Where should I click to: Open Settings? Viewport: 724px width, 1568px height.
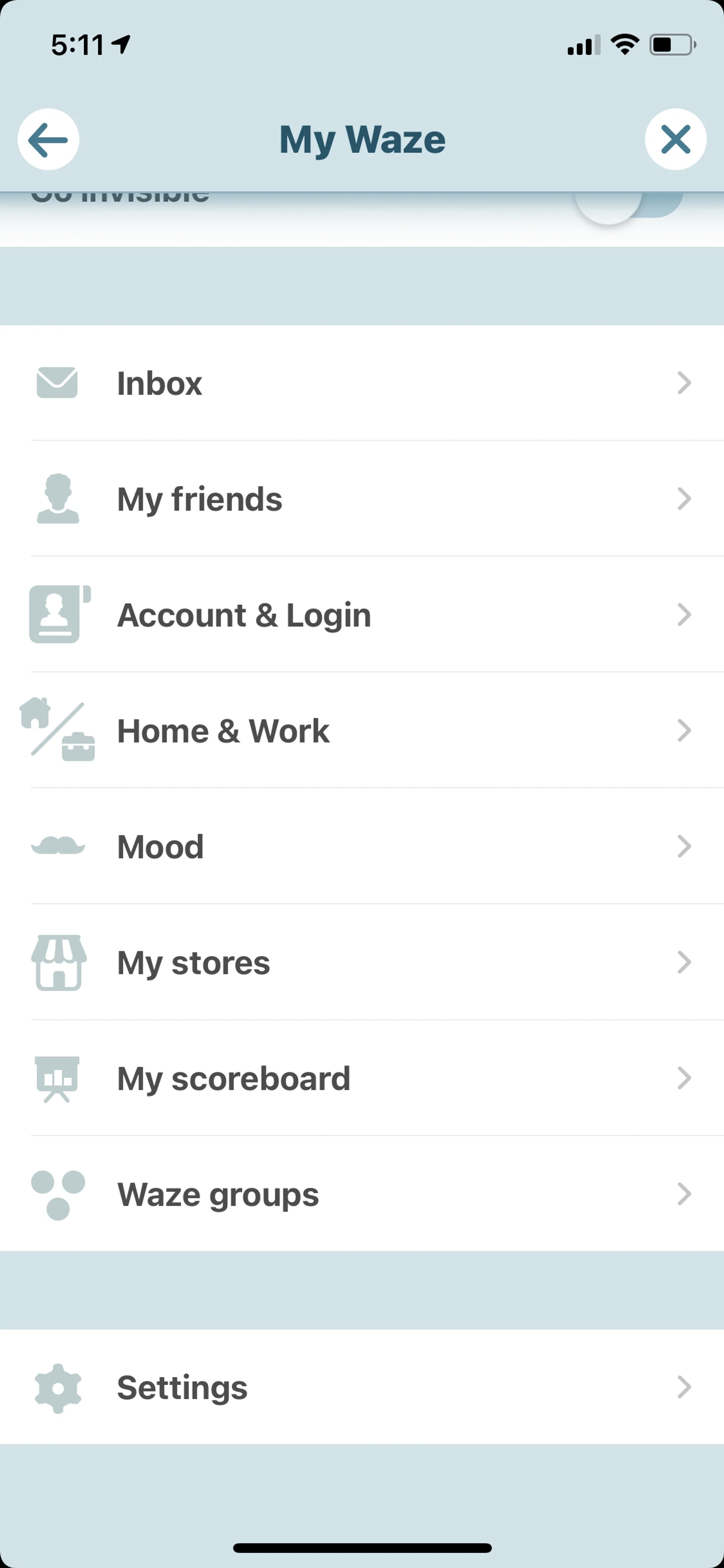pyautogui.click(x=362, y=1387)
